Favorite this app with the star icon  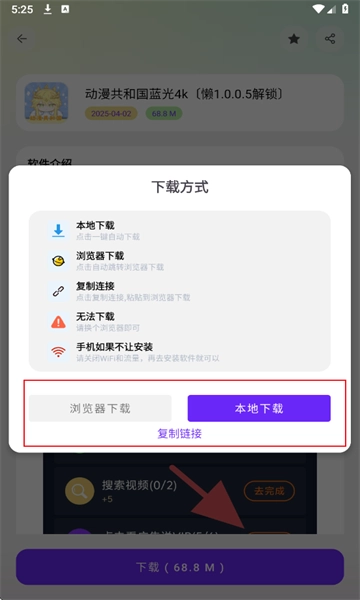[x=294, y=39]
